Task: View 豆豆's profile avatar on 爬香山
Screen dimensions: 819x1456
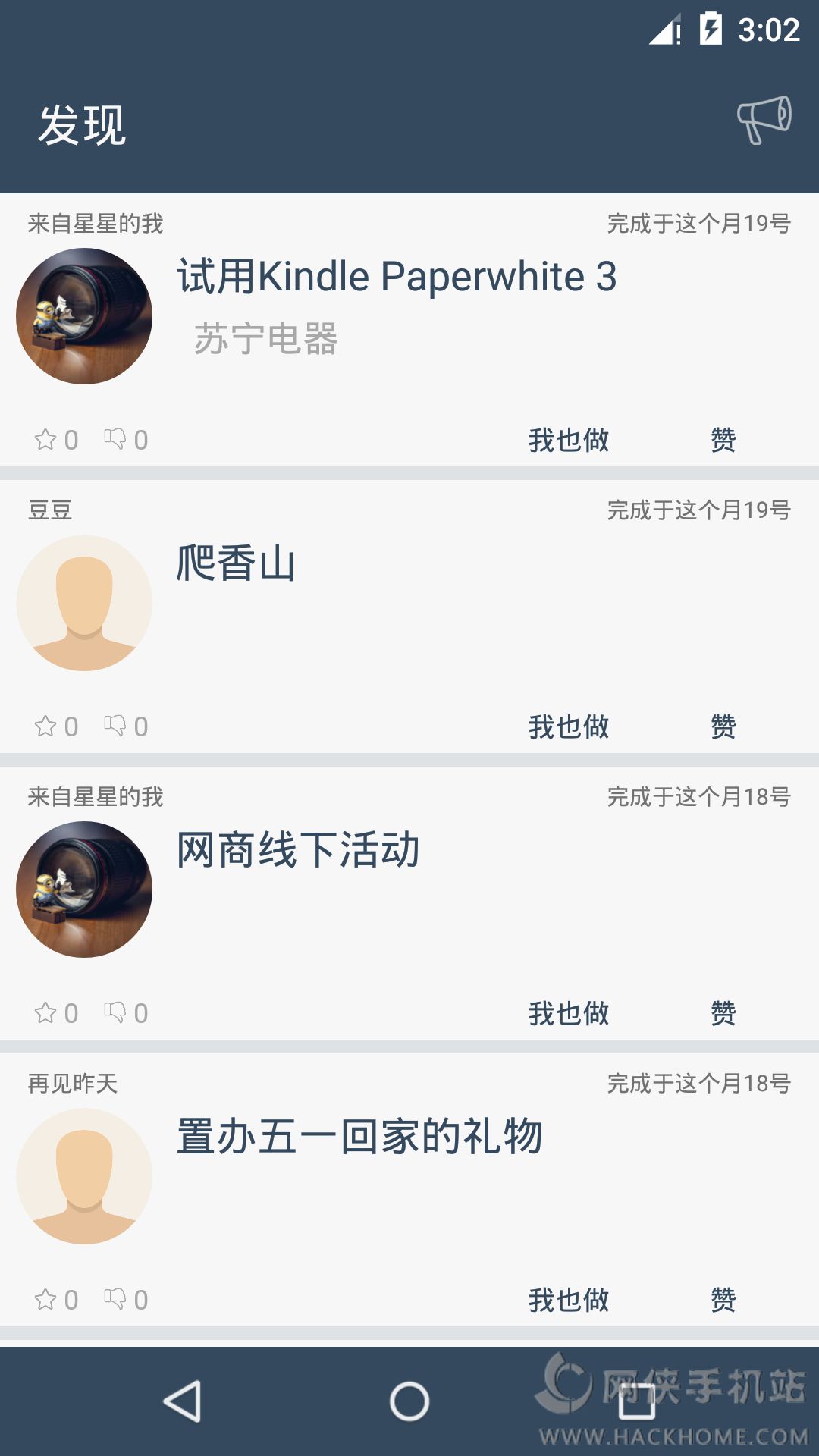Action: pos(84,603)
